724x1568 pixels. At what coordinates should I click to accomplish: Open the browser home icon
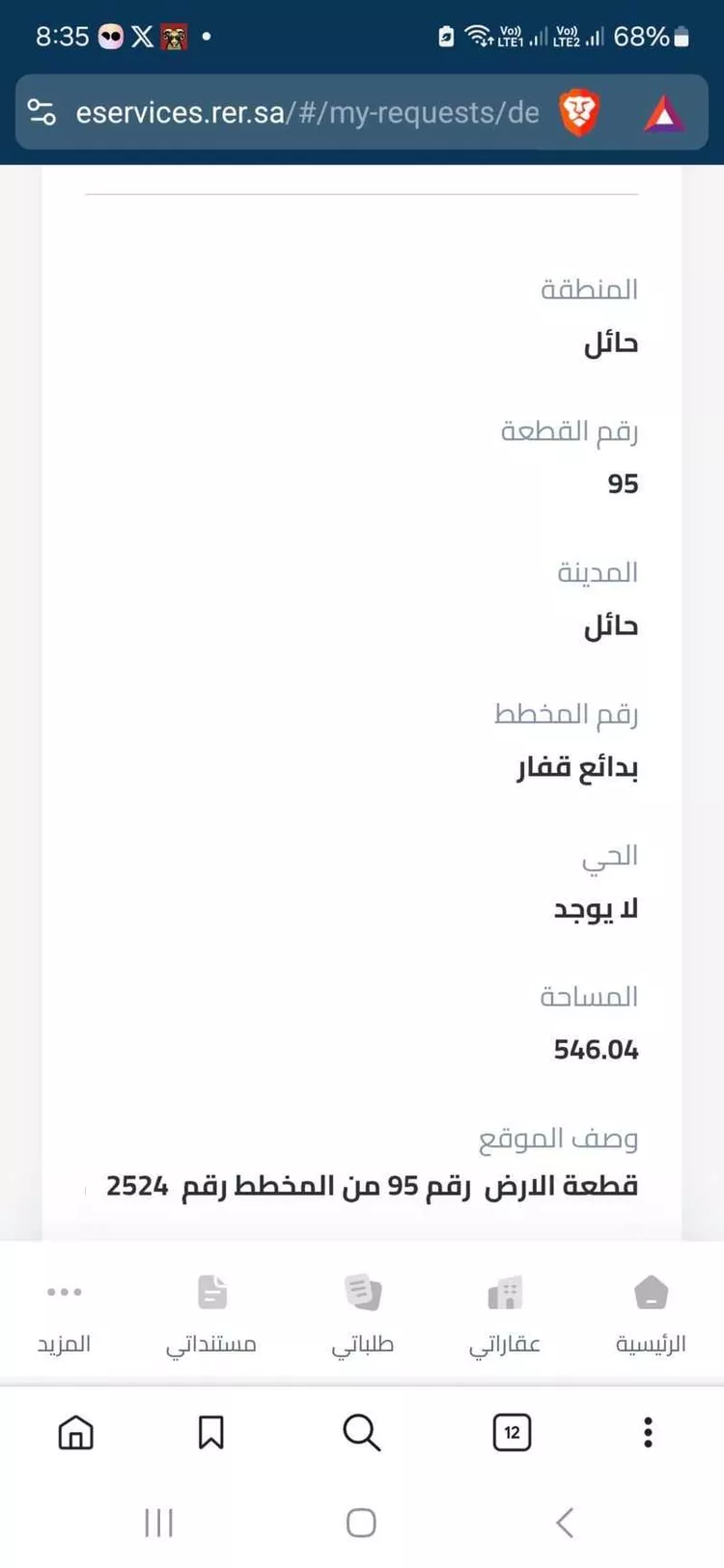pyautogui.click(x=75, y=1433)
